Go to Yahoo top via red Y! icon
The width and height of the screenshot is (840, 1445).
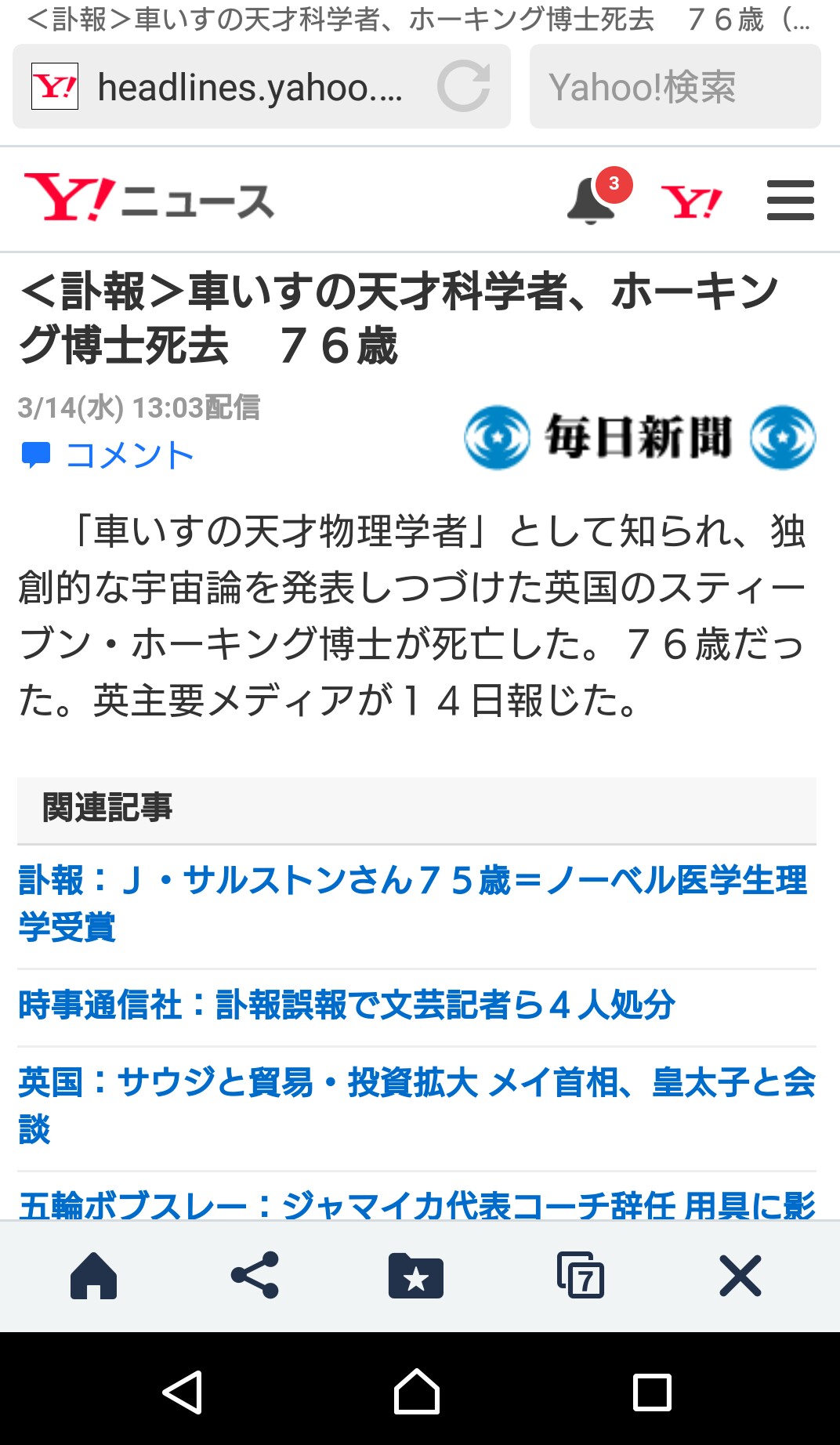pos(691,201)
